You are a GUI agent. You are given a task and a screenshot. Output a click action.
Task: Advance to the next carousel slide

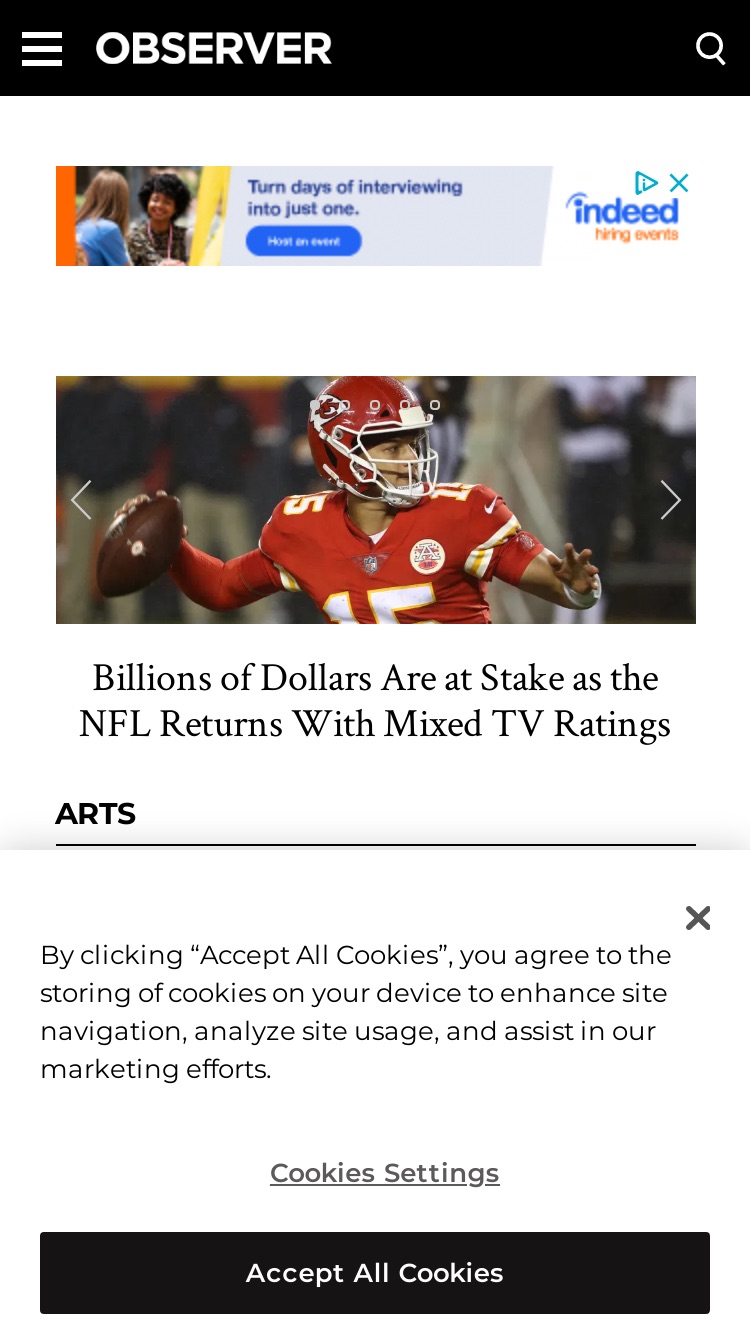click(670, 500)
